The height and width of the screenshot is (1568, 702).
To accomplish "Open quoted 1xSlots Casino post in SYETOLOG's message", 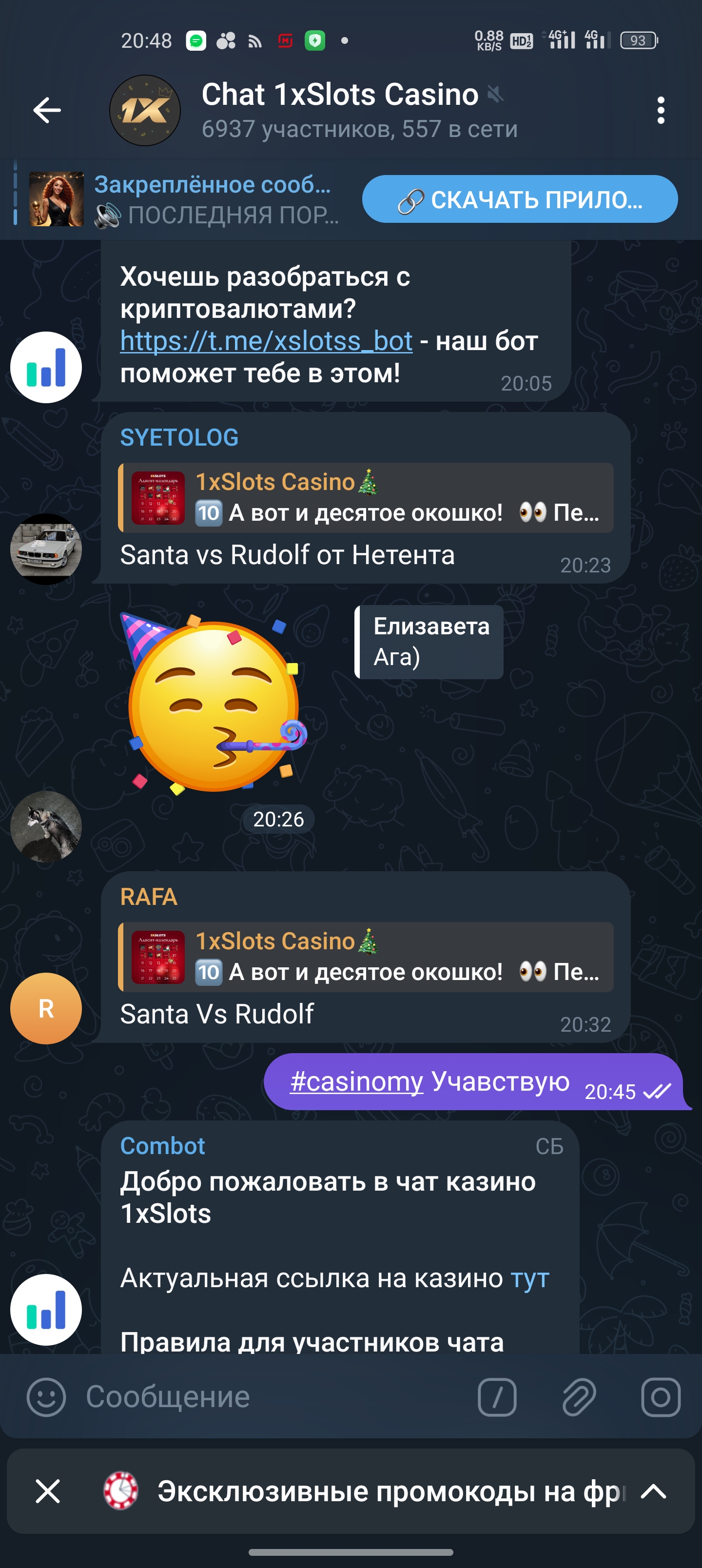I will (x=365, y=498).
